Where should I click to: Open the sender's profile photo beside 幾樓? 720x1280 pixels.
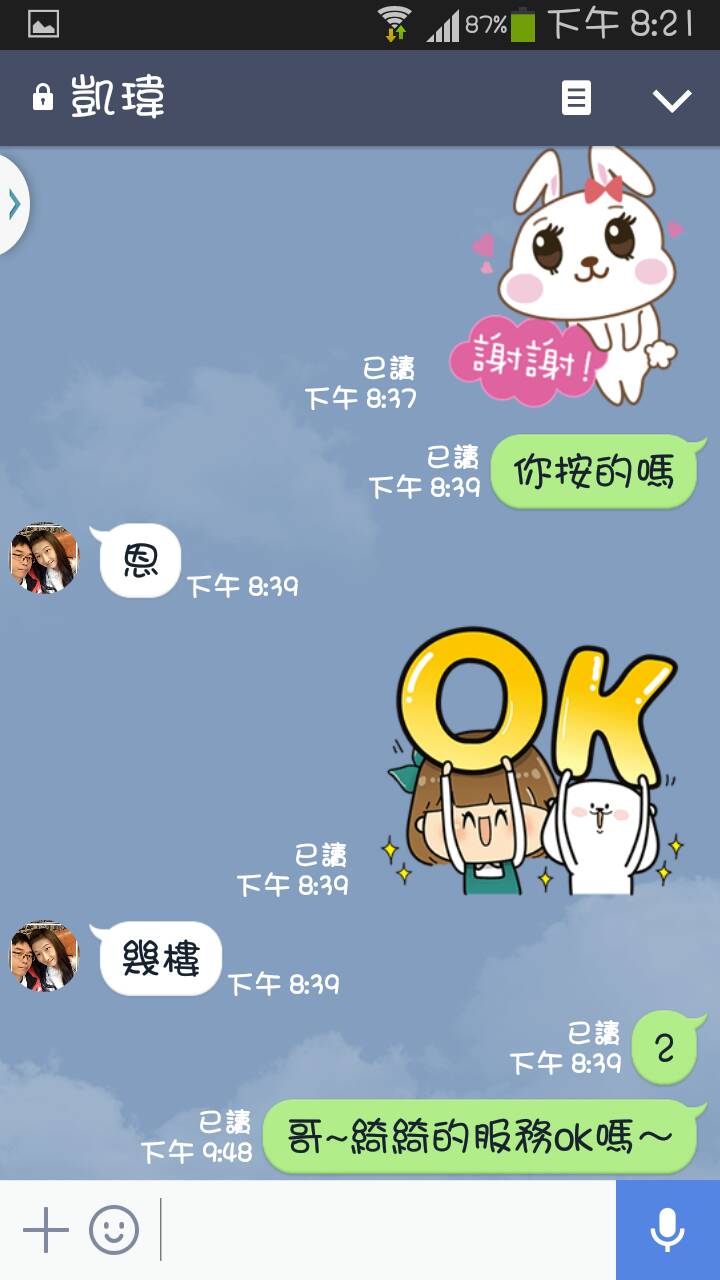(x=44, y=957)
